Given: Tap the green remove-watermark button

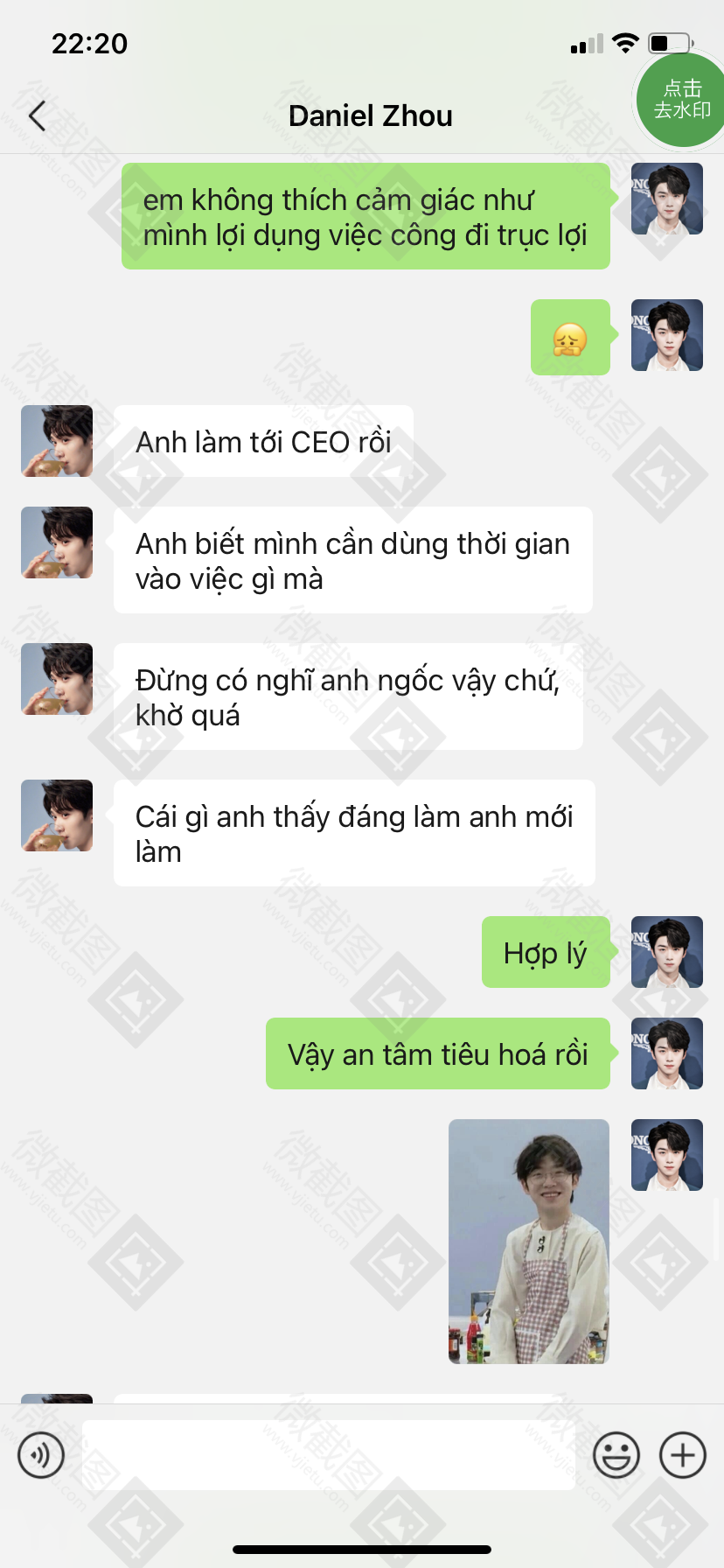Looking at the screenshot, I should (682, 100).
